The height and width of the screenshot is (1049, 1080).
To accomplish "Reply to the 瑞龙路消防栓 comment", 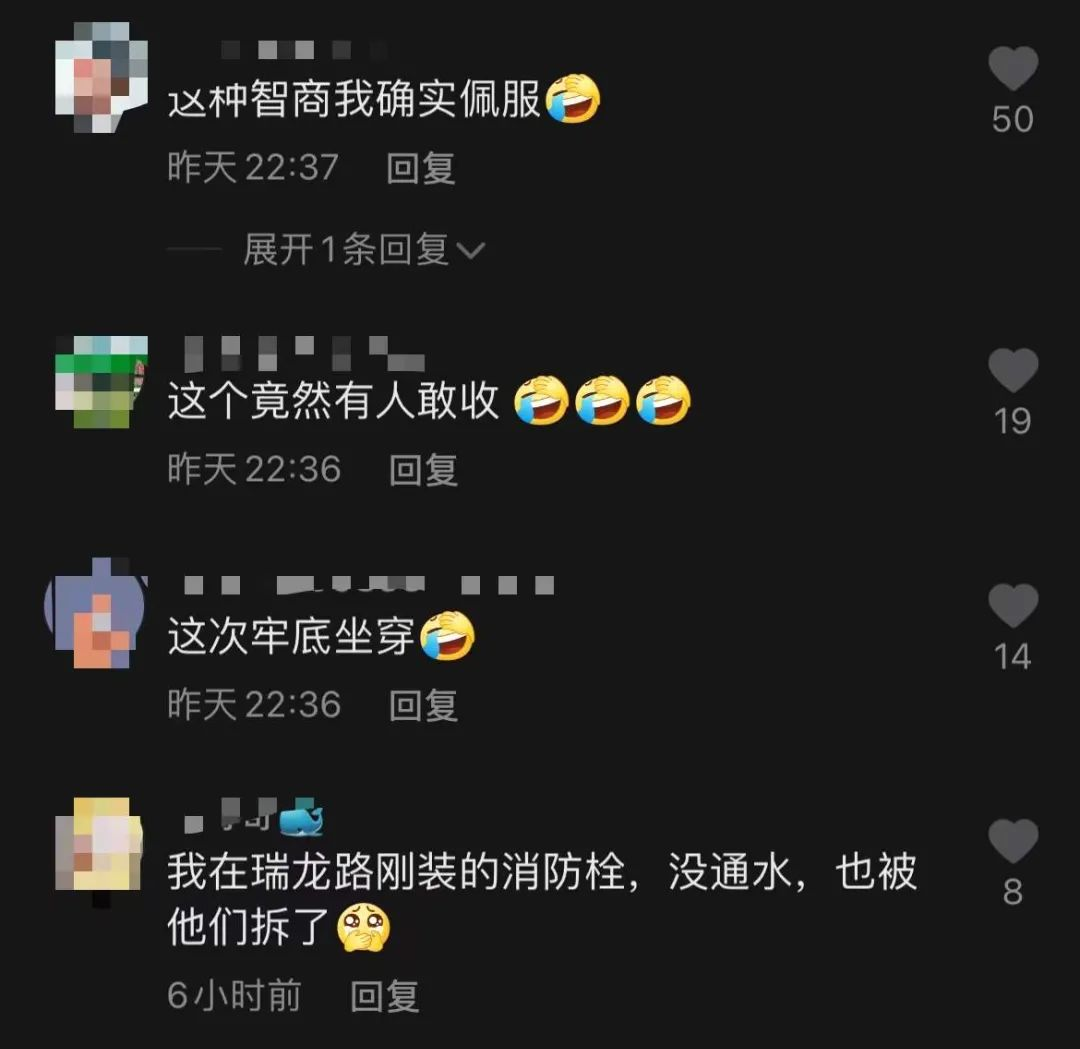I will pos(384,995).
